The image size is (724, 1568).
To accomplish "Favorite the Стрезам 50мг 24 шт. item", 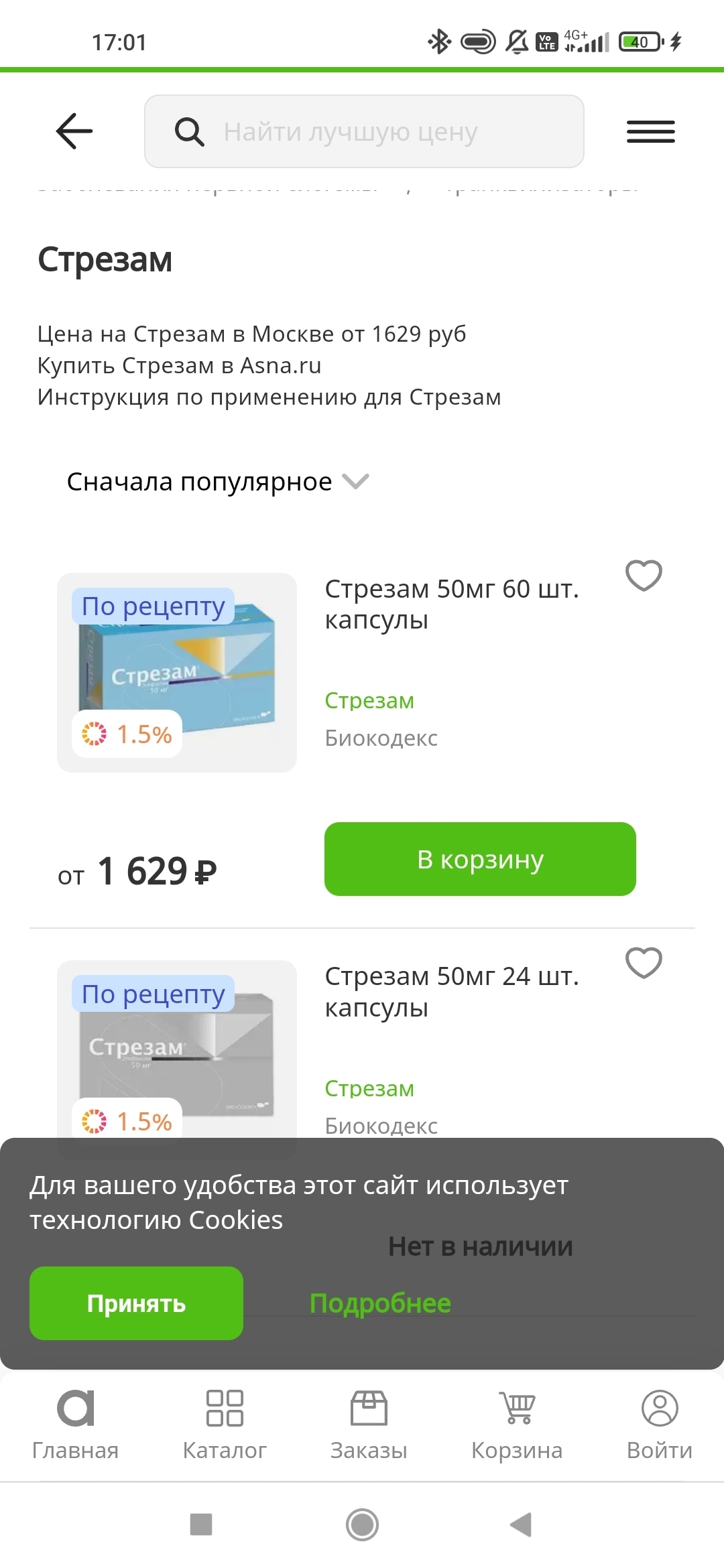I will tap(644, 962).
